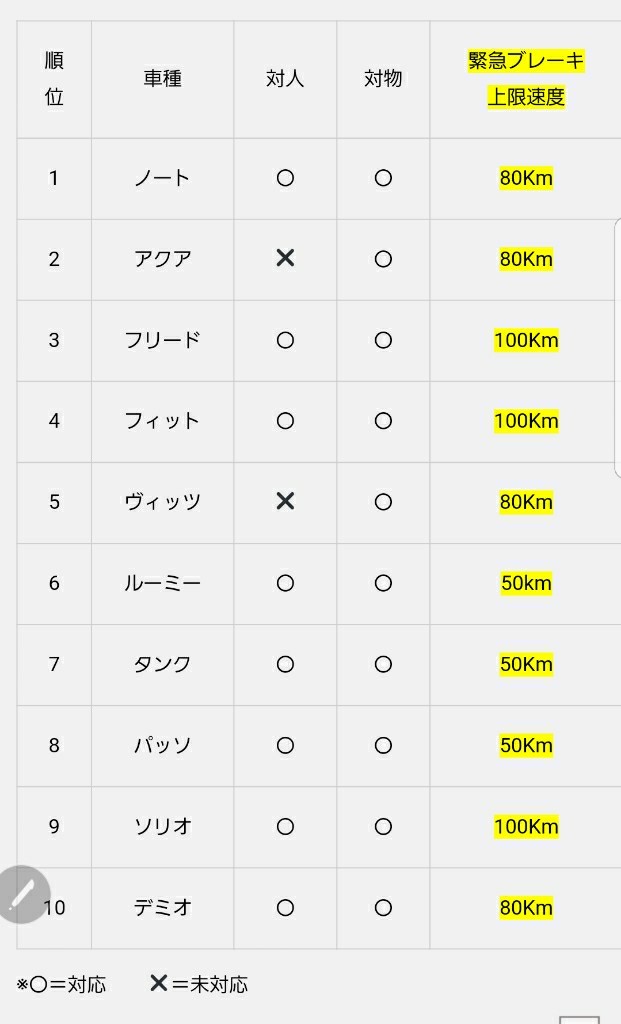Tap the floating pencil edit button
Screen dimensions: 621x1024
(22, 895)
